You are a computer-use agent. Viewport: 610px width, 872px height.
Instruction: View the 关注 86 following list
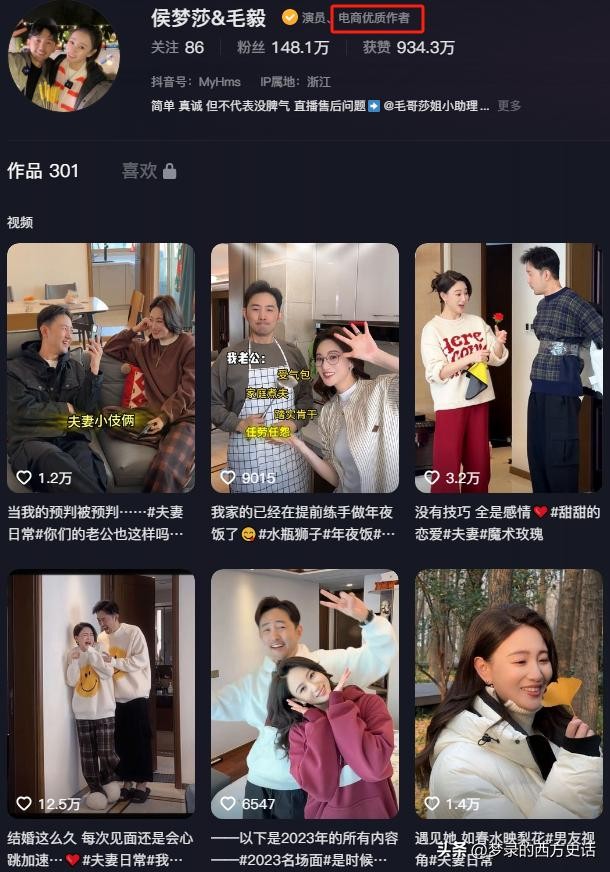[177, 47]
